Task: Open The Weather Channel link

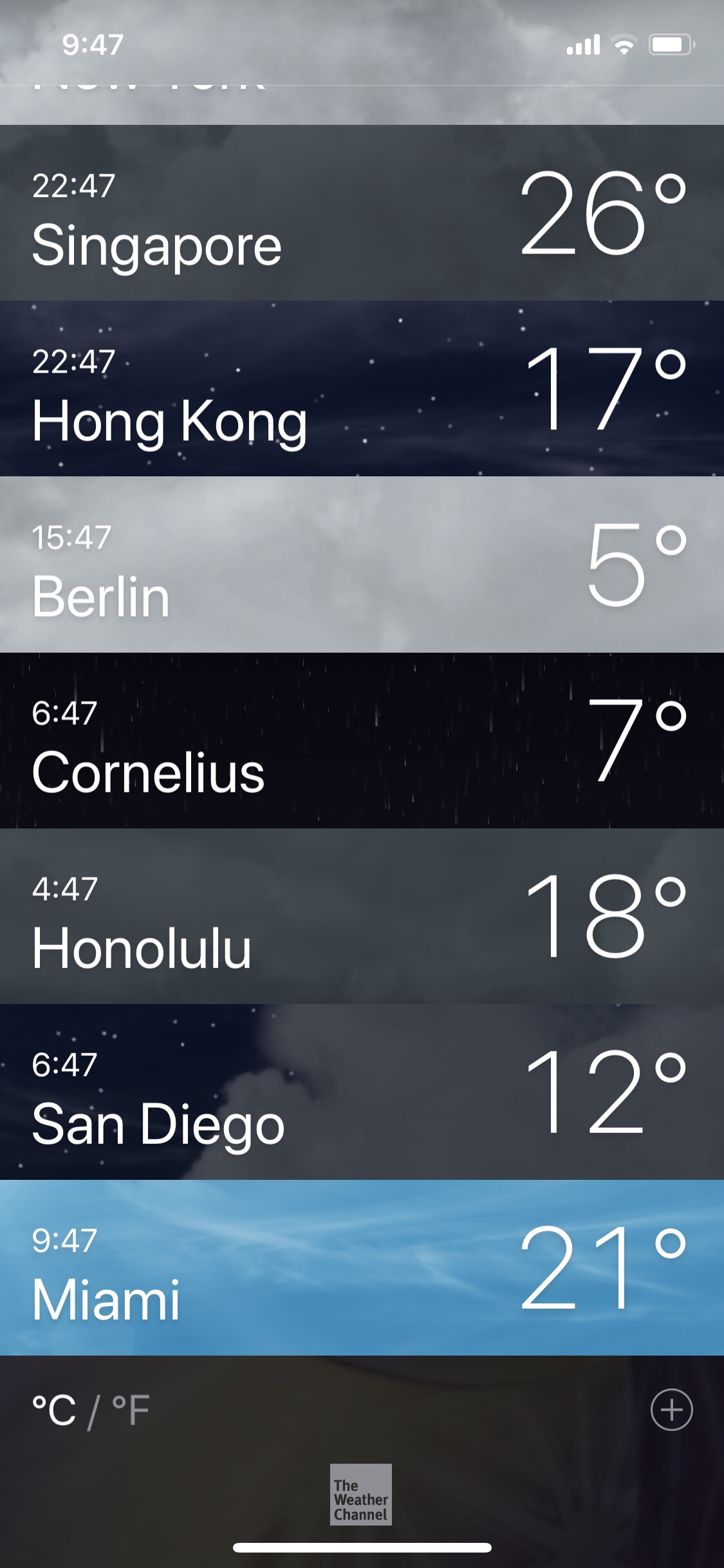Action: point(361,1495)
